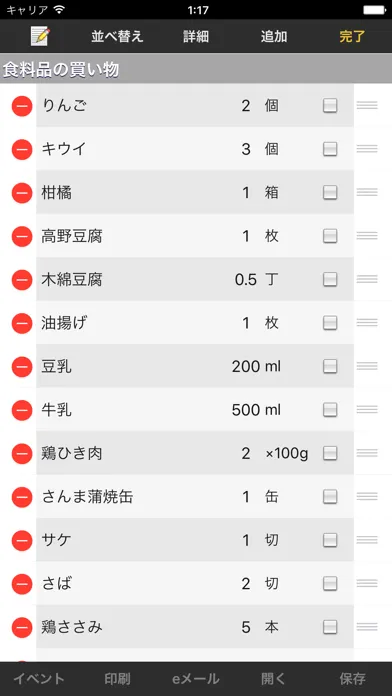
Task: Toggle the さんま蒲焼缶 checkbox
Action: tap(330, 497)
